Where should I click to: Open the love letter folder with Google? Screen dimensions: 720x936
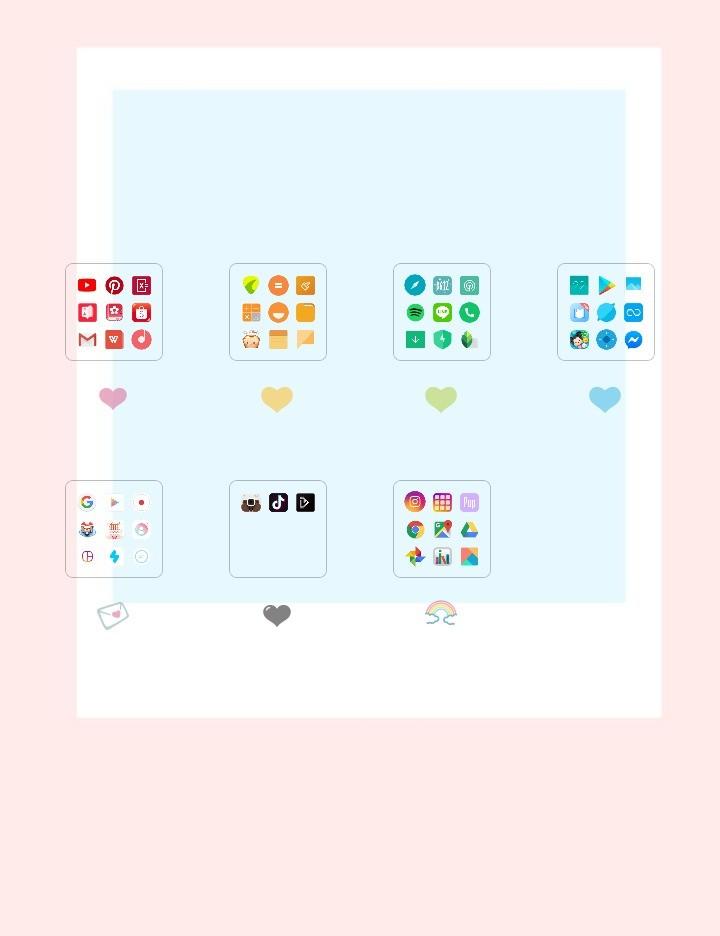[x=114, y=529]
